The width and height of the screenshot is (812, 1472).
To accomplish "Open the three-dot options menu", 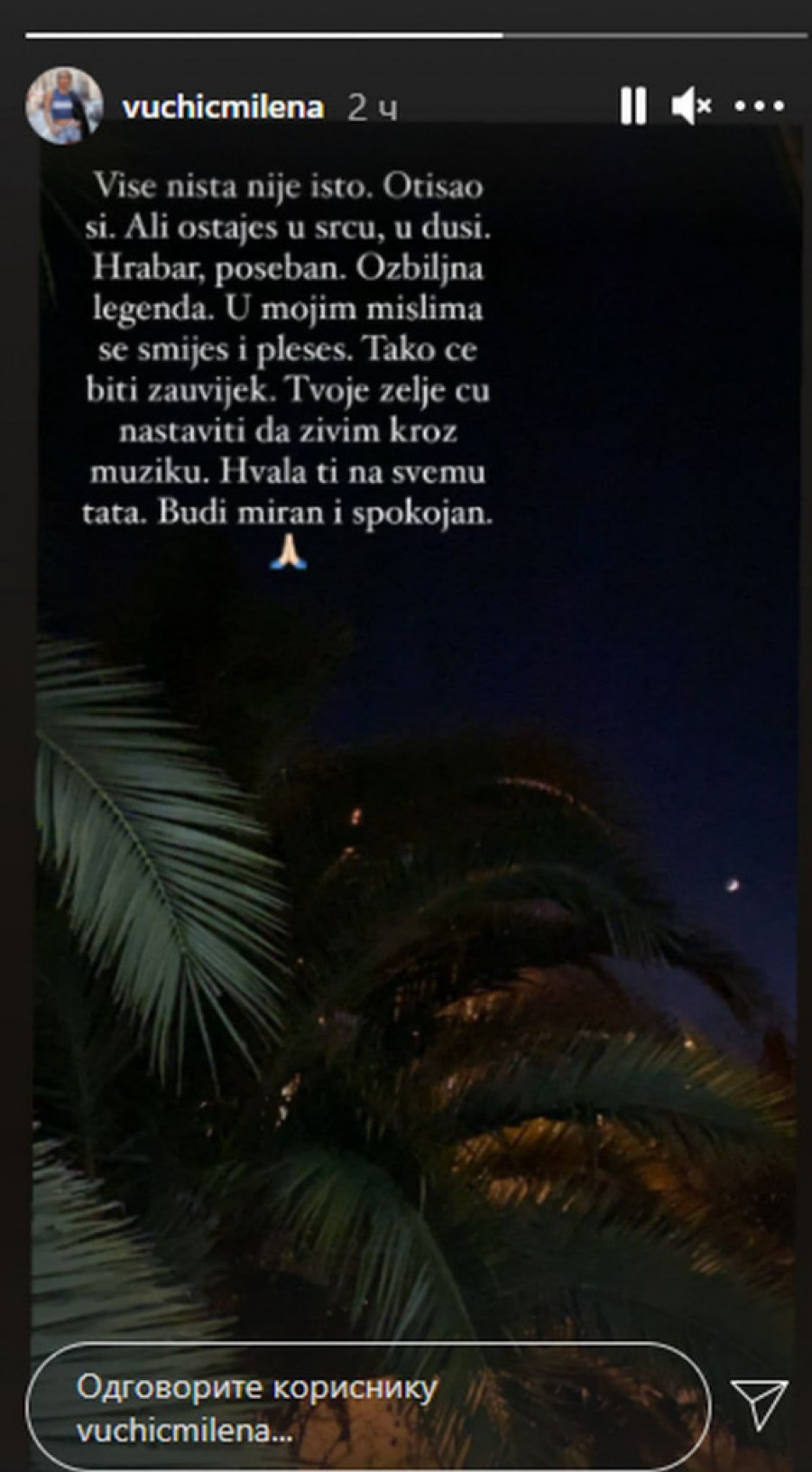I will (x=759, y=106).
